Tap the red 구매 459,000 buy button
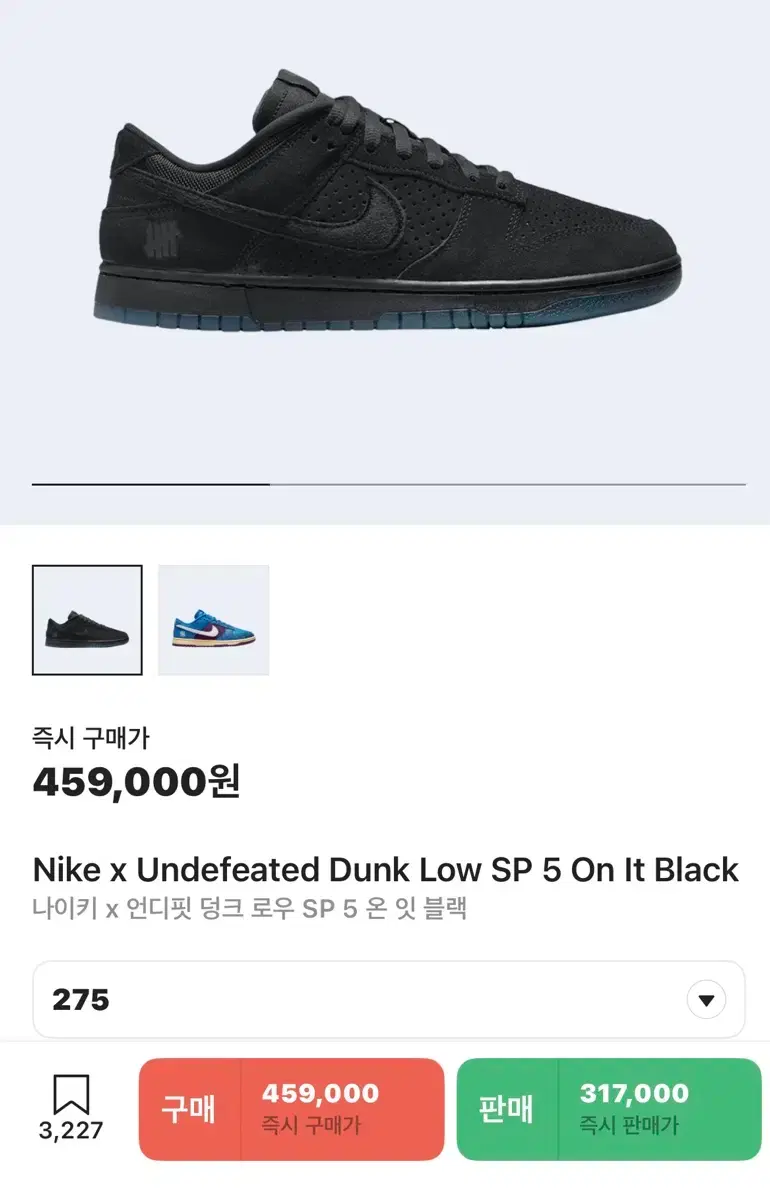This screenshot has width=770, height=1200. (x=291, y=1109)
